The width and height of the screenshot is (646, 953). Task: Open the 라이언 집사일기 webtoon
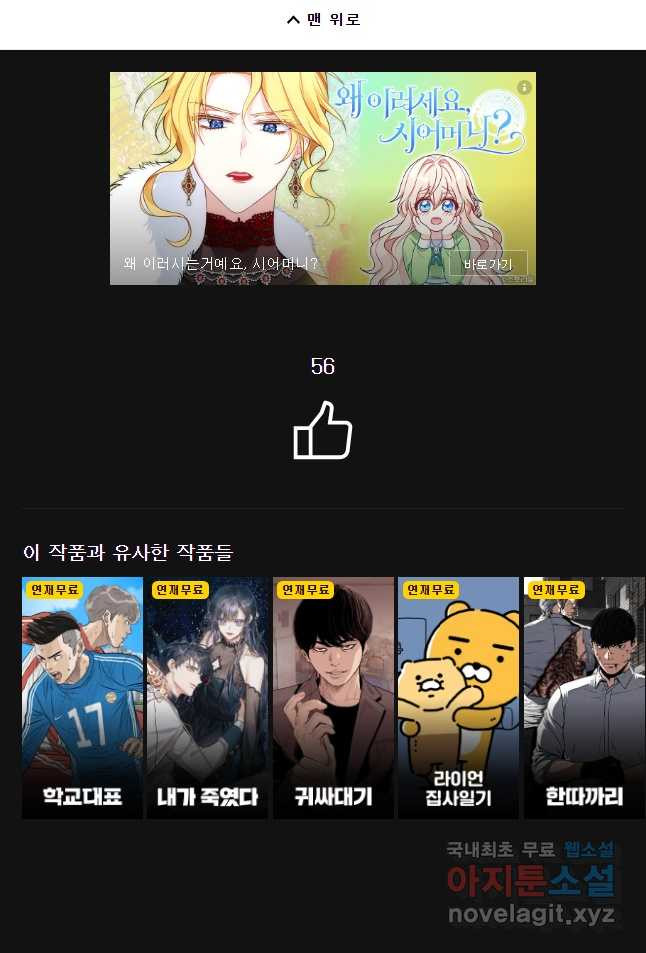point(458,697)
